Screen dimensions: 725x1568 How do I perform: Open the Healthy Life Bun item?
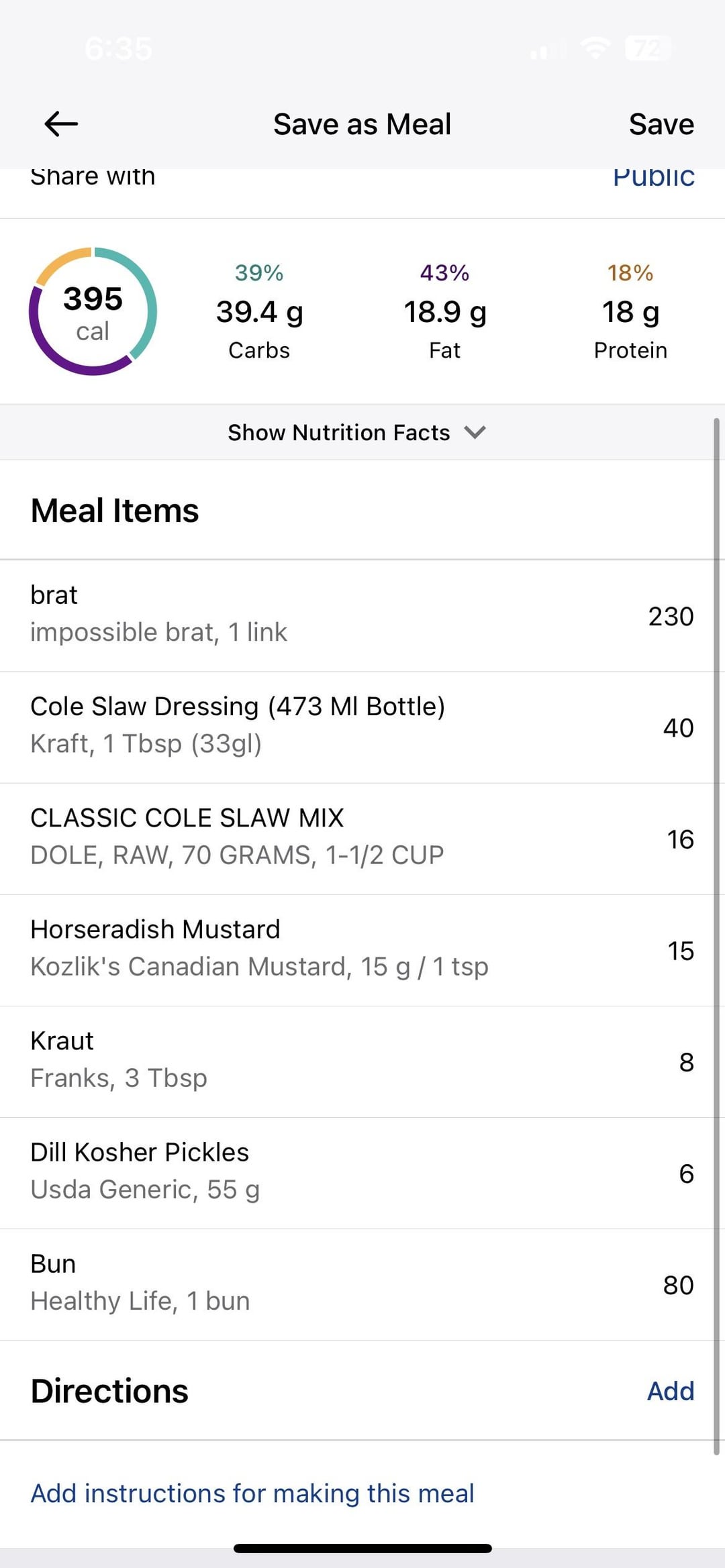[x=356, y=1285]
